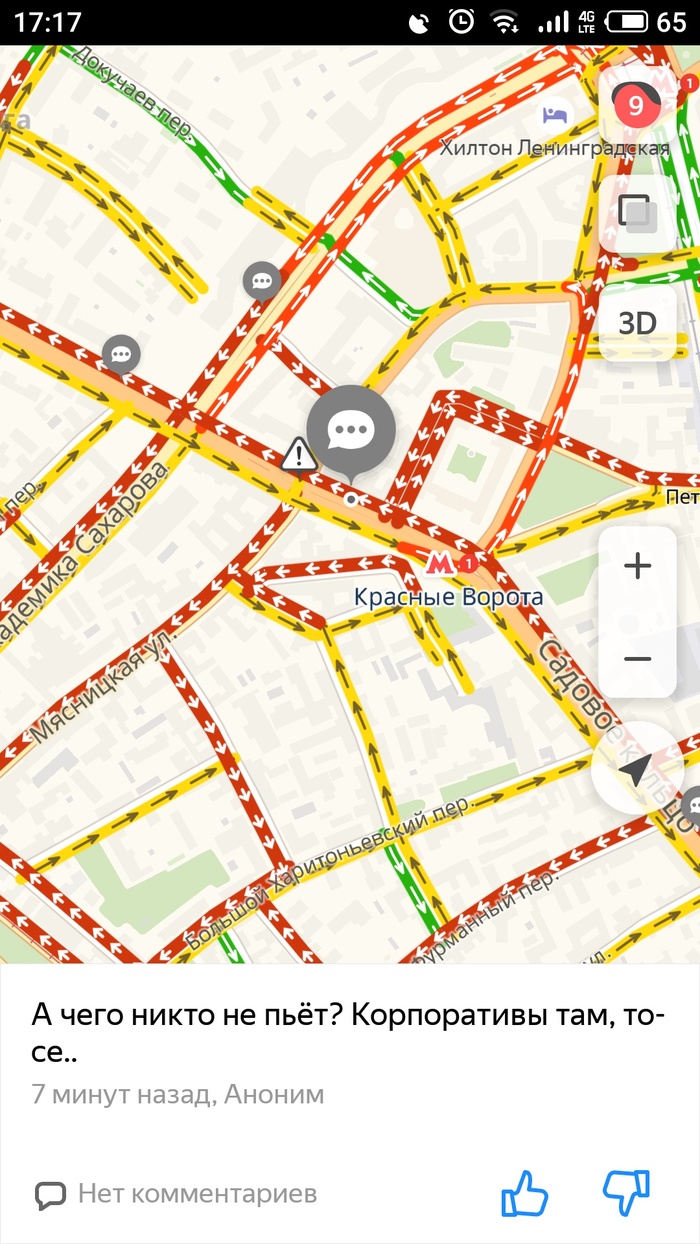Zoom out with the minus button
This screenshot has height=1244, width=700.
637,659
